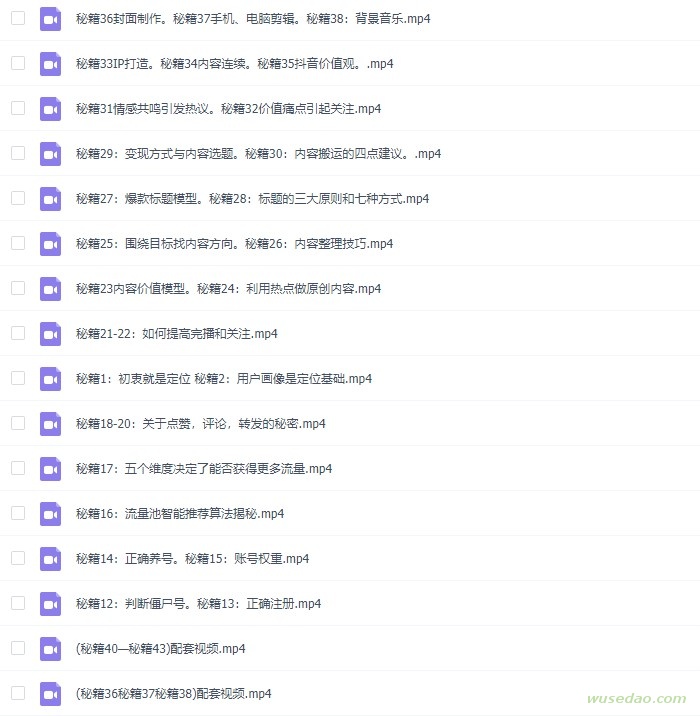The image size is (700, 716).
Task: Open 秘籍1：初表就是定位 video
Action: click(224, 378)
